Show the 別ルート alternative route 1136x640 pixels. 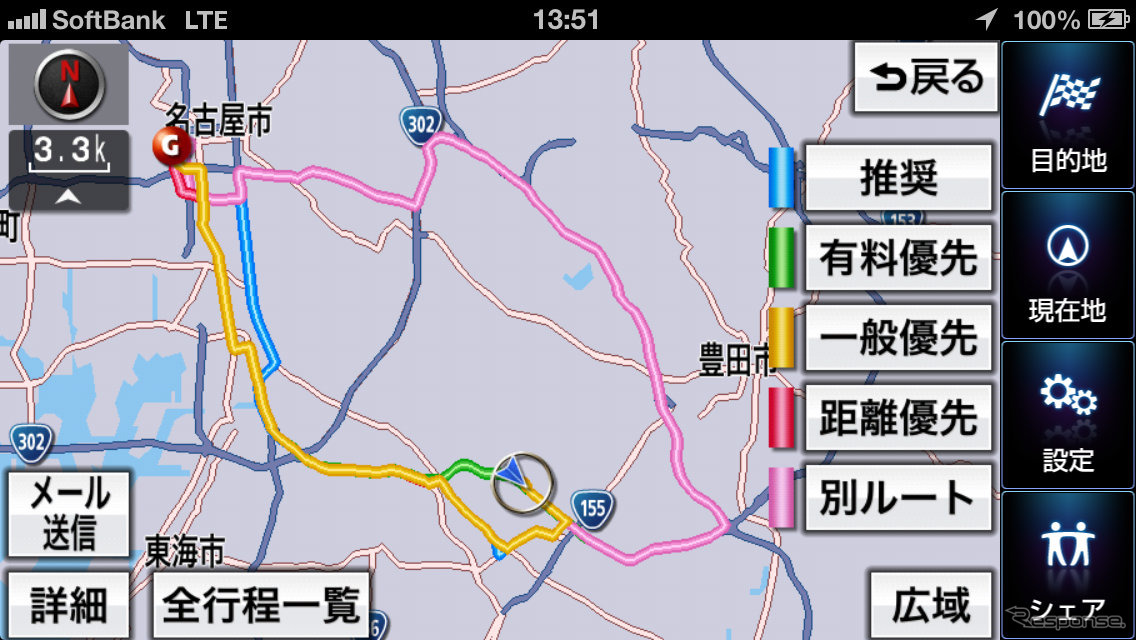click(x=898, y=498)
